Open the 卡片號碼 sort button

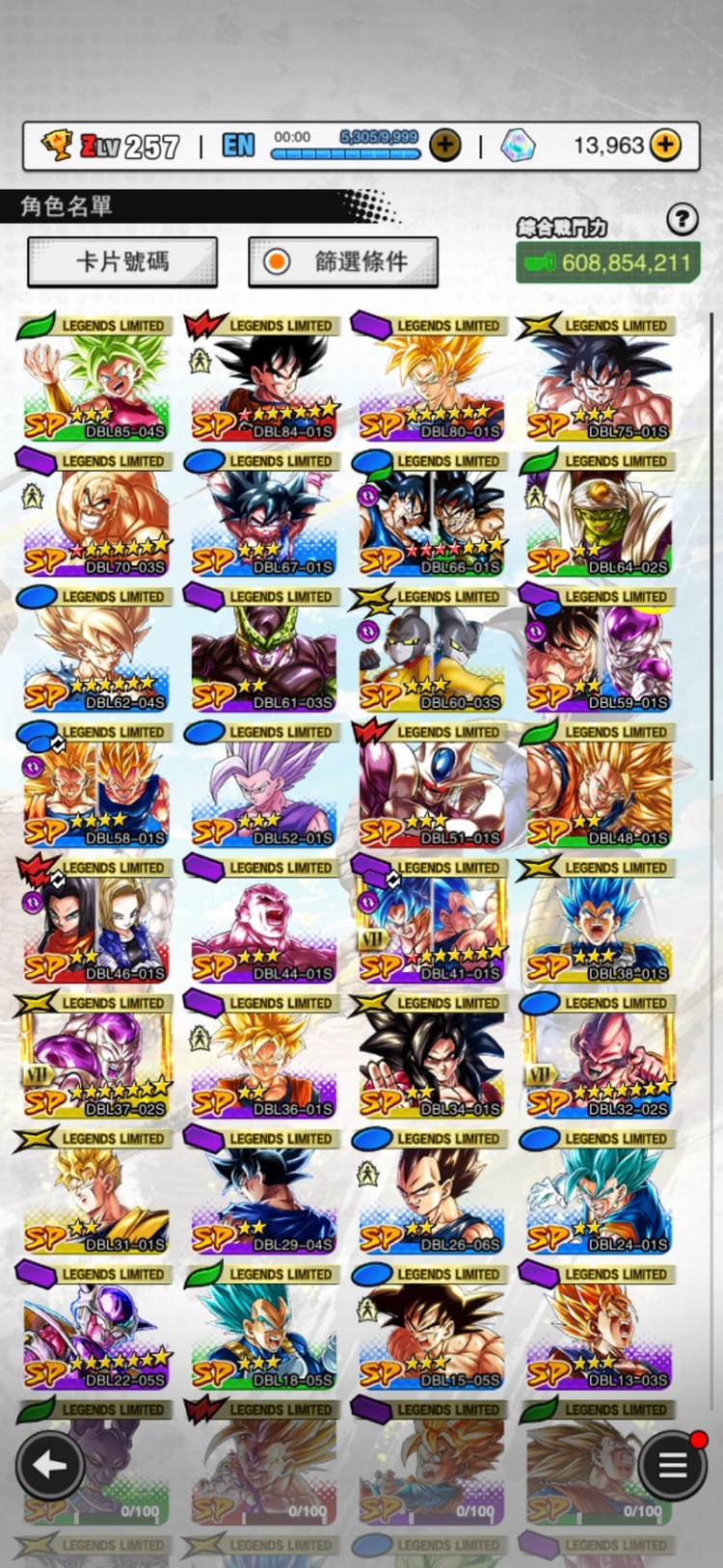click(122, 261)
